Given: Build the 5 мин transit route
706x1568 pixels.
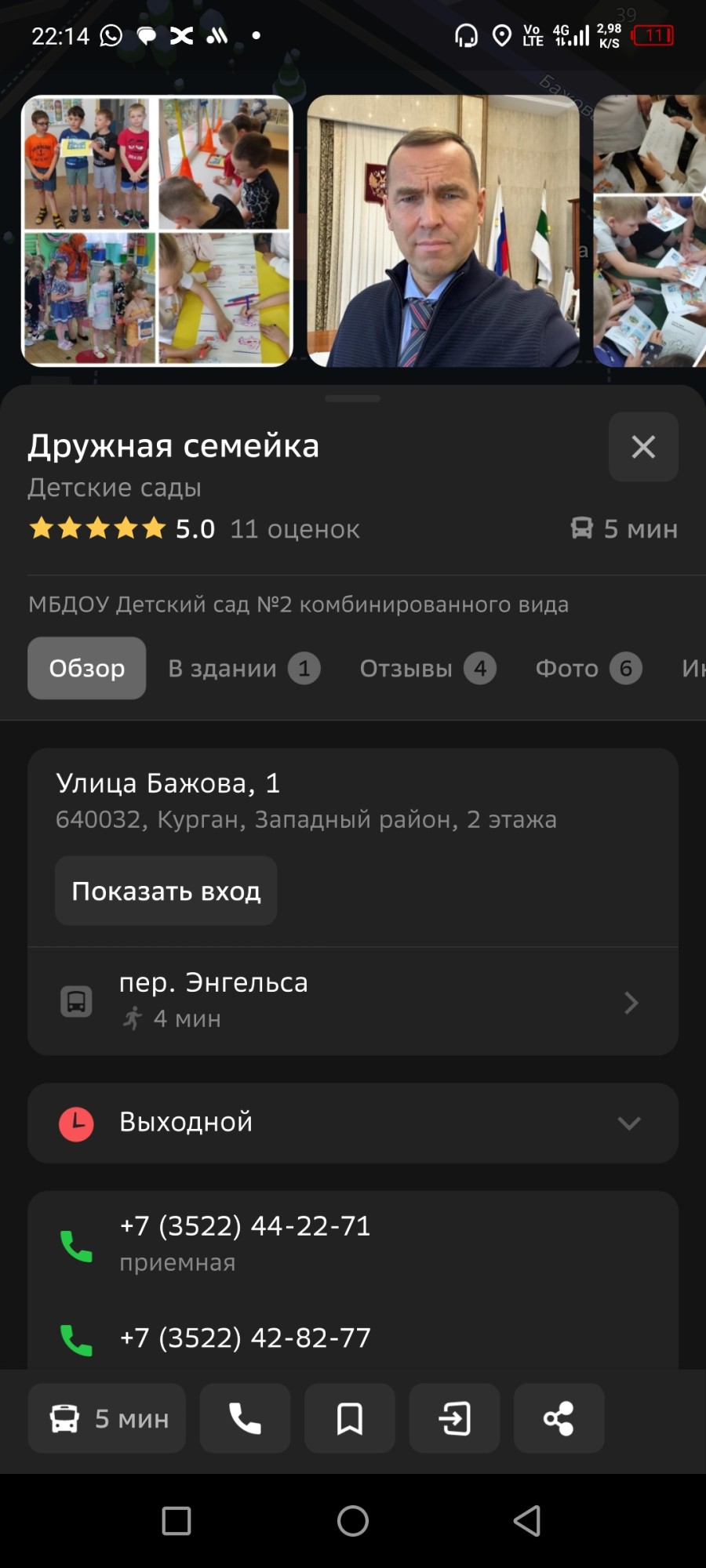Looking at the screenshot, I should click(x=107, y=1418).
